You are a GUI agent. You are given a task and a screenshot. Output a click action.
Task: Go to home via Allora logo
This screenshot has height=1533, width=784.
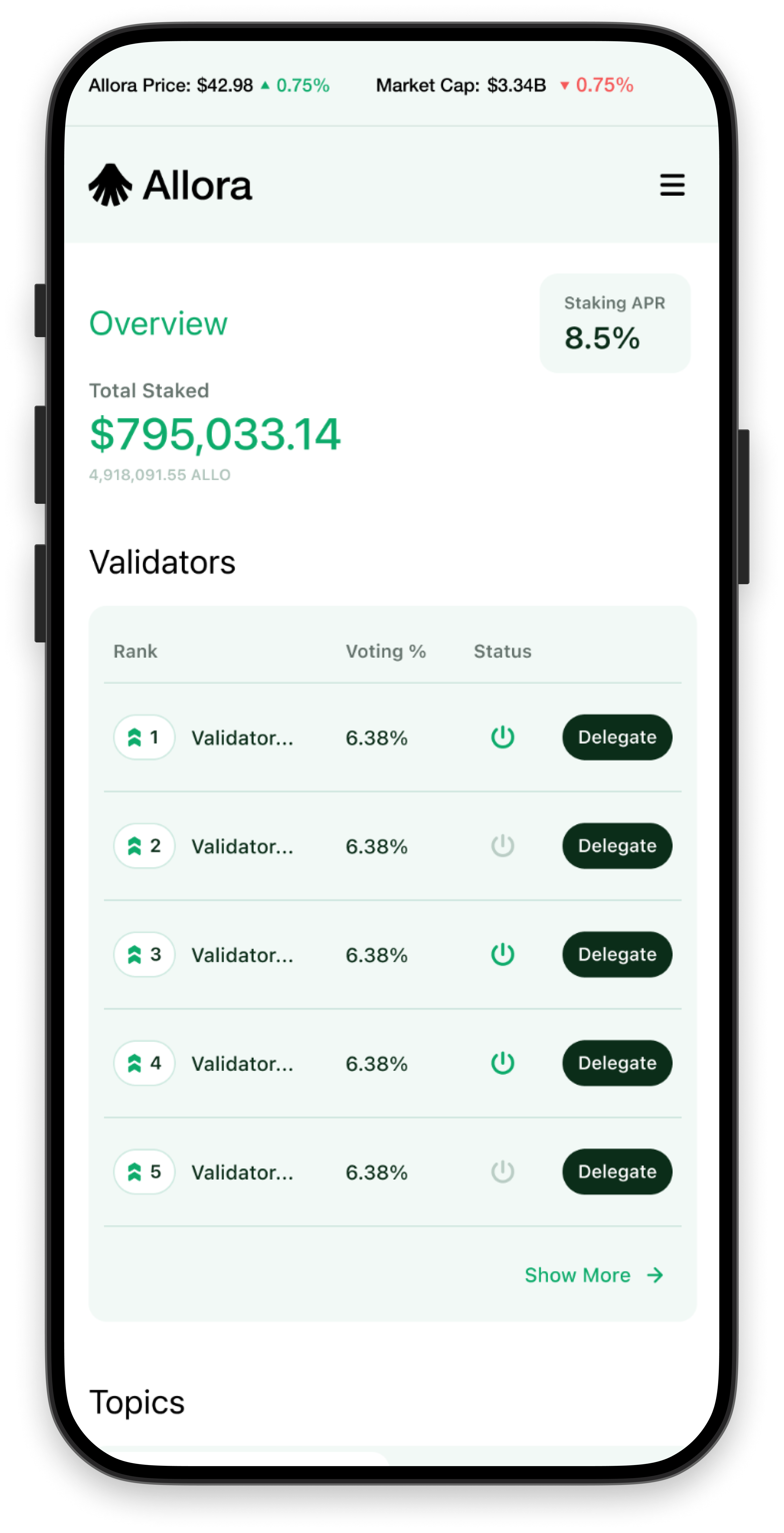[171, 186]
